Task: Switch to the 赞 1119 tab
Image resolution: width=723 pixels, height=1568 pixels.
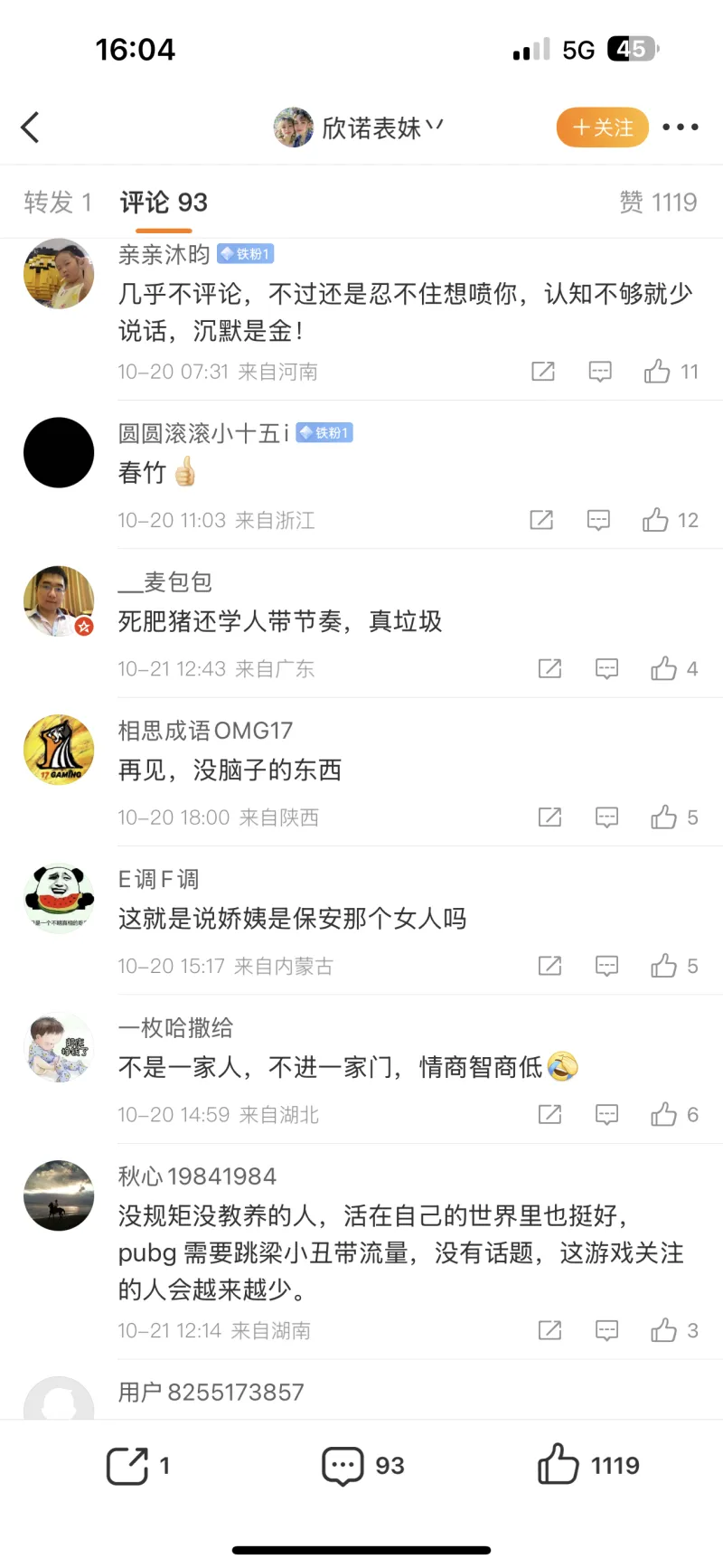Action: 658,202
